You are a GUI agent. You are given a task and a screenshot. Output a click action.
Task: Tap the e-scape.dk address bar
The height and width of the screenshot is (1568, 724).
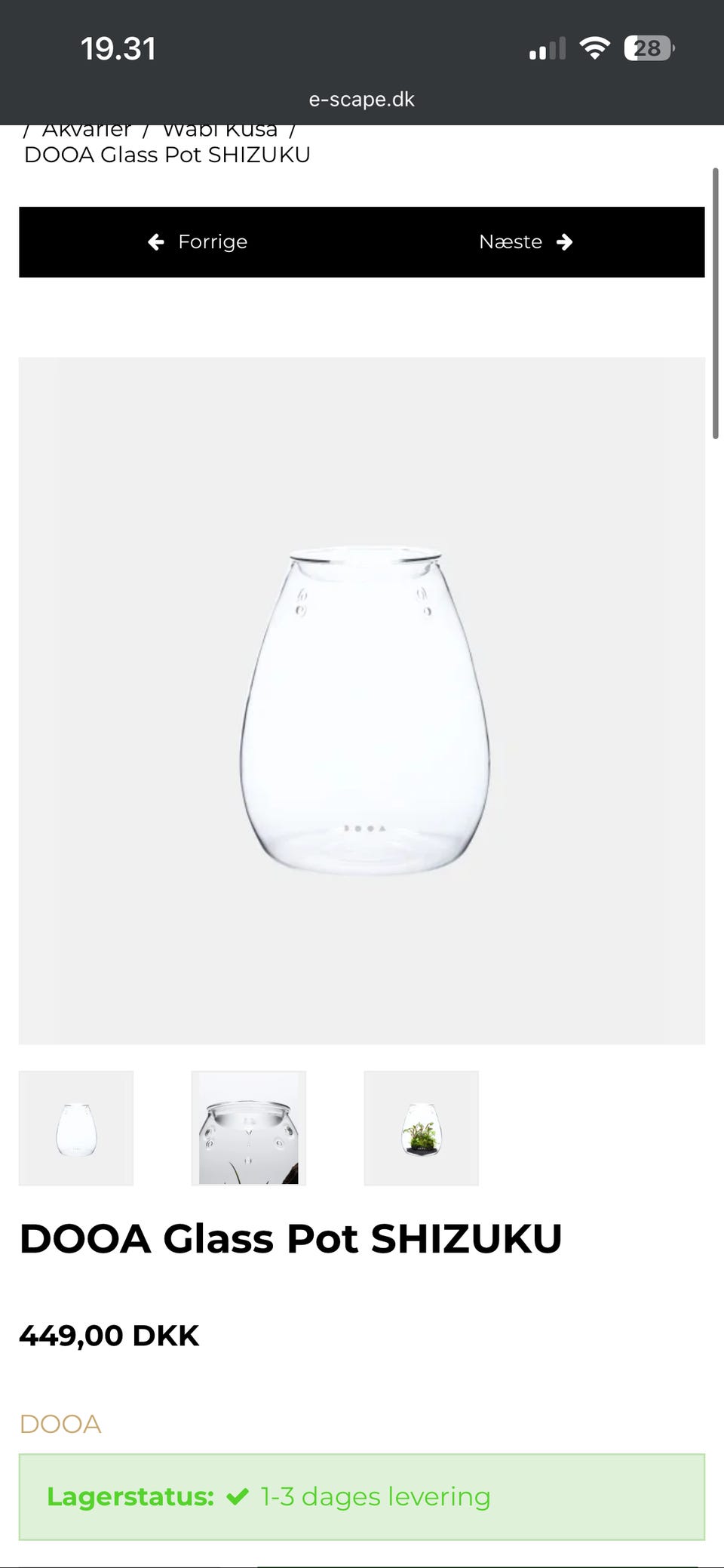[362, 100]
